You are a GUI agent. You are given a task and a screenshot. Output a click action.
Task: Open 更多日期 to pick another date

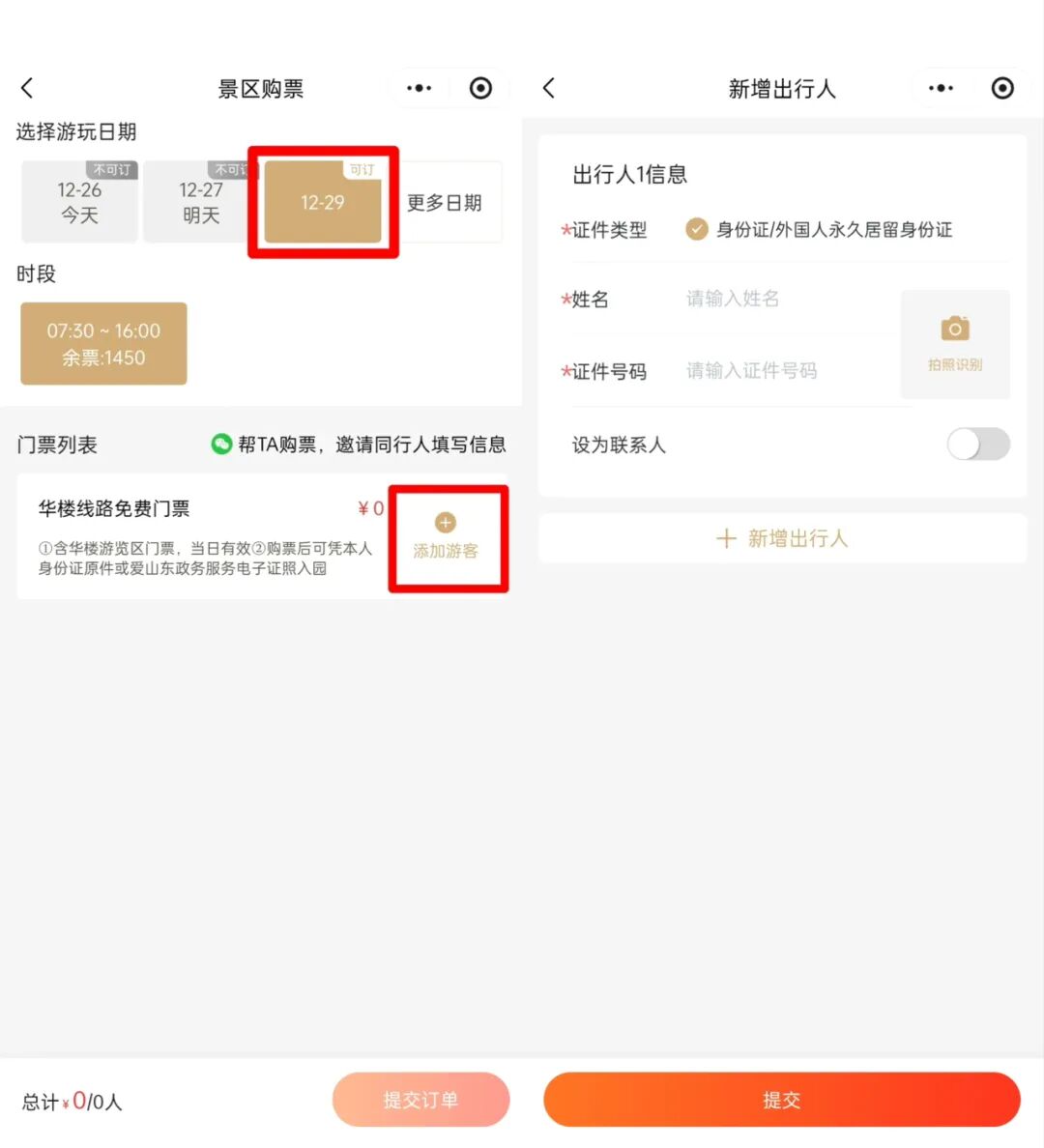click(x=444, y=203)
